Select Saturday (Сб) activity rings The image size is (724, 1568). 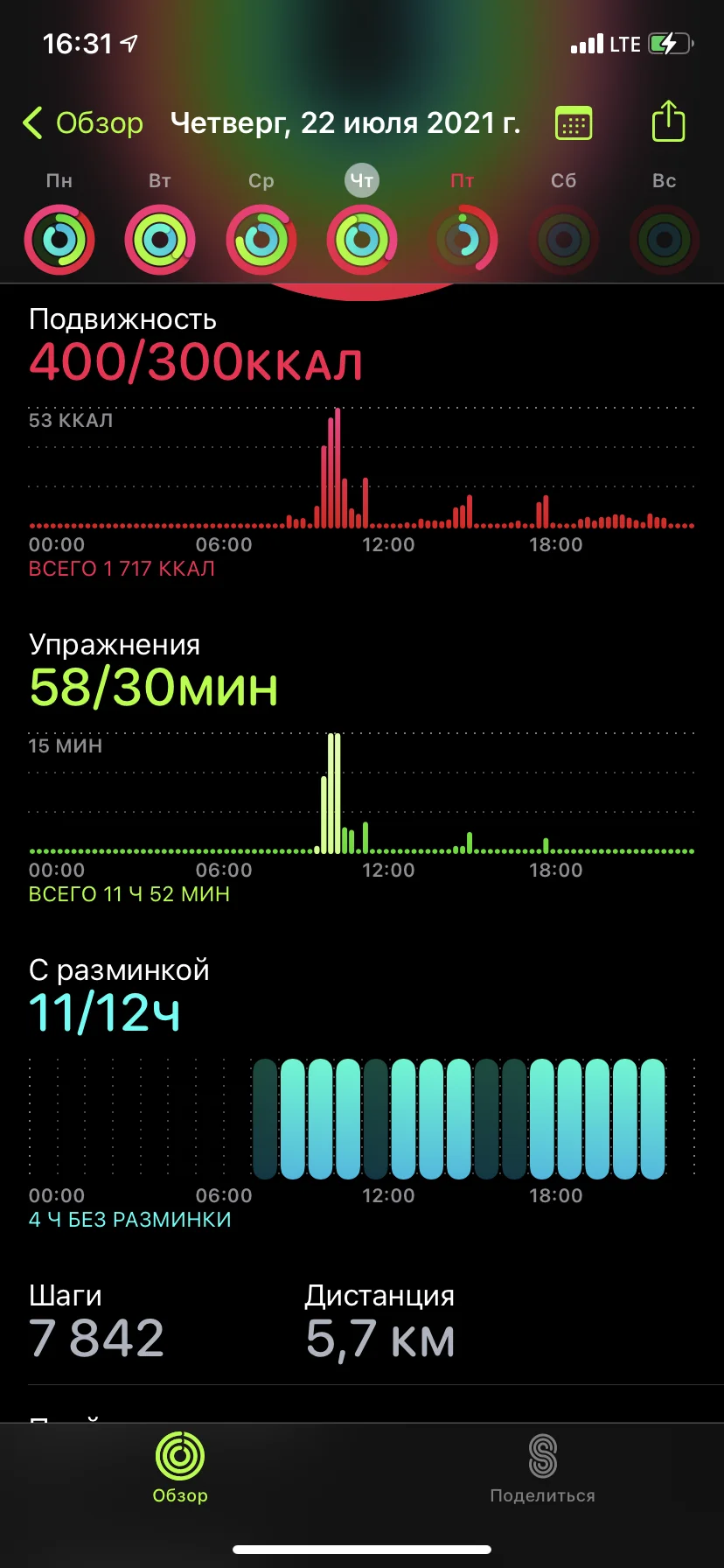pos(564,239)
